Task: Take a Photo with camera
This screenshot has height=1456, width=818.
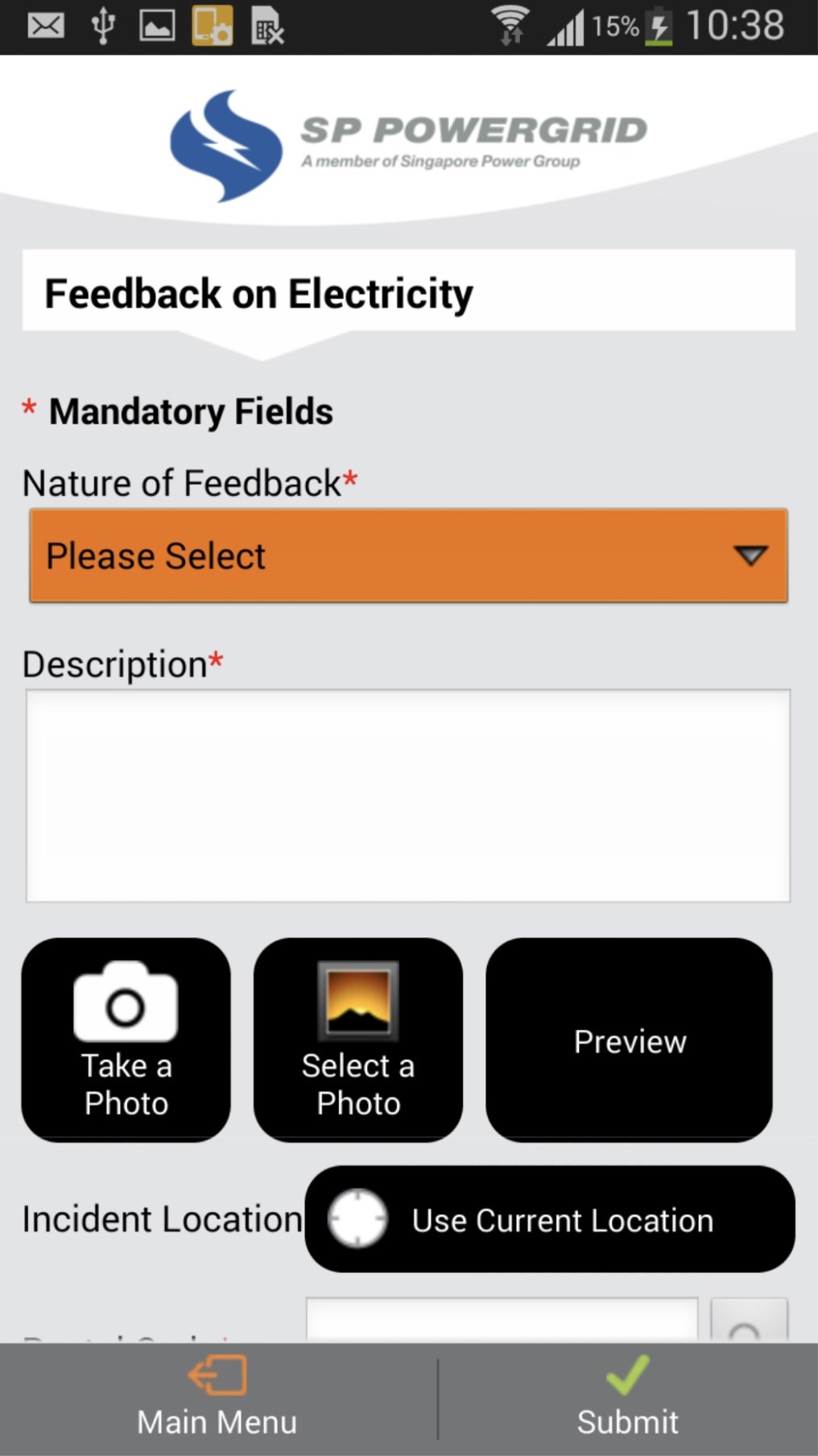Action: point(126,1039)
